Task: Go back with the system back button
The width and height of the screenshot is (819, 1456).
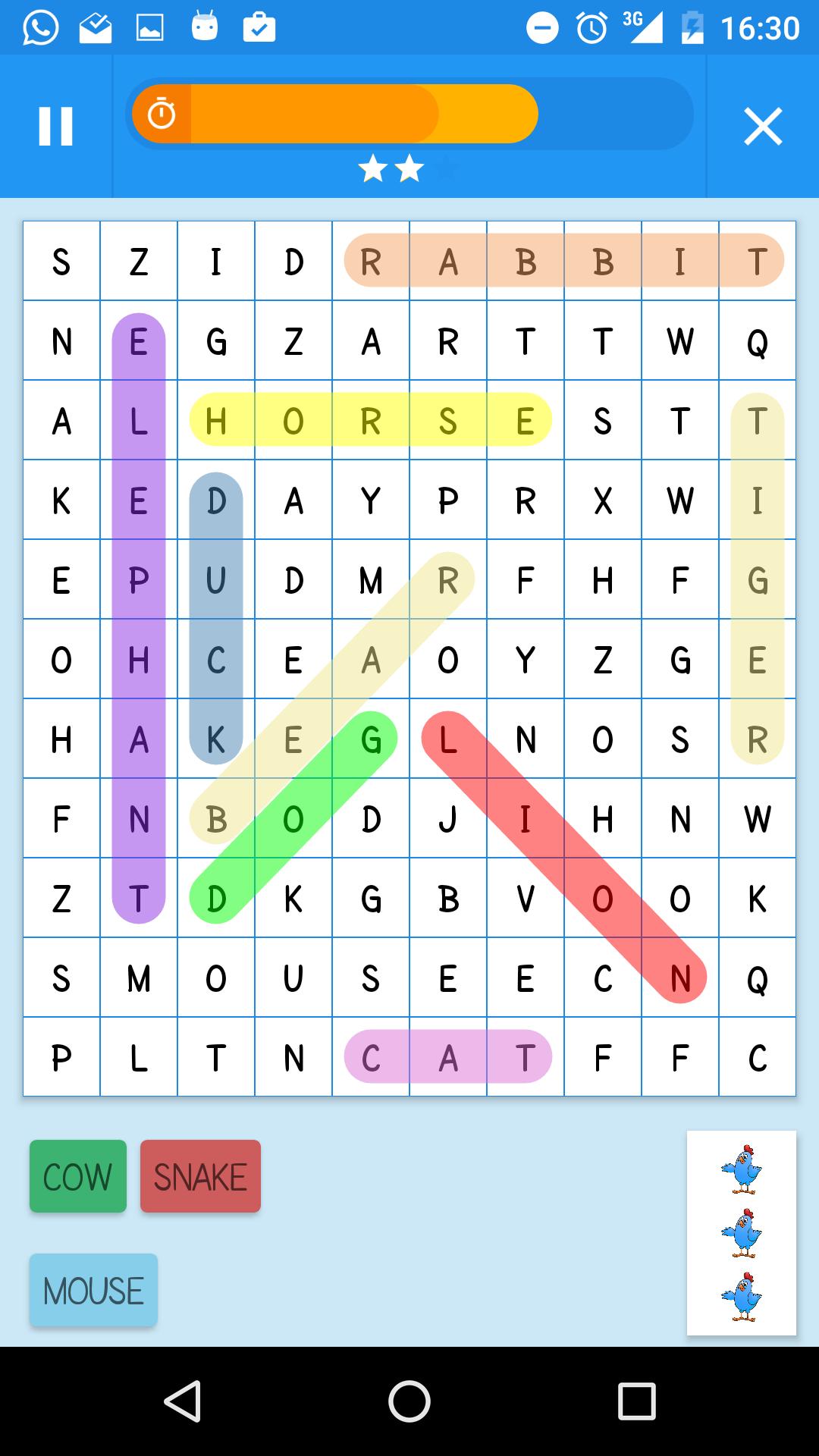Action: coord(183,1401)
